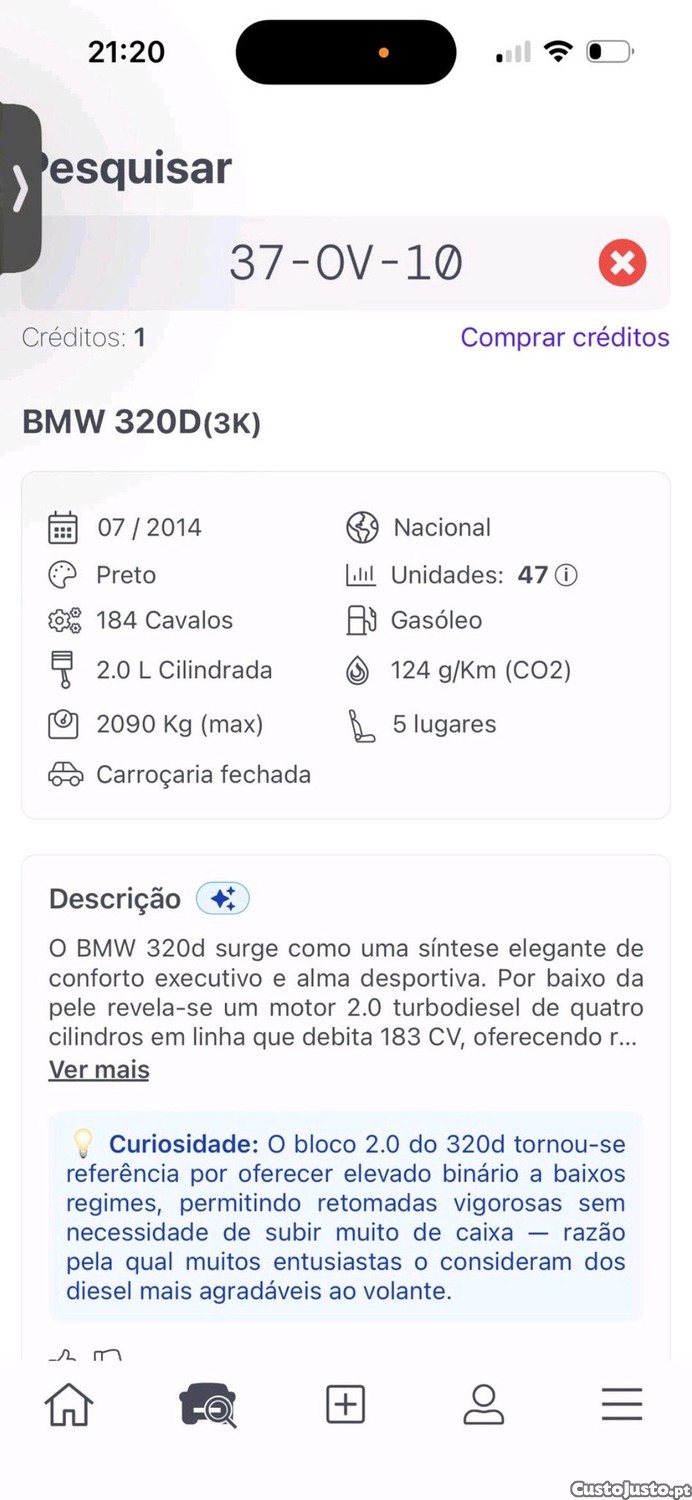Expand the side panel arrow handle
Image resolution: width=692 pixels, height=1500 pixels.
20,187
